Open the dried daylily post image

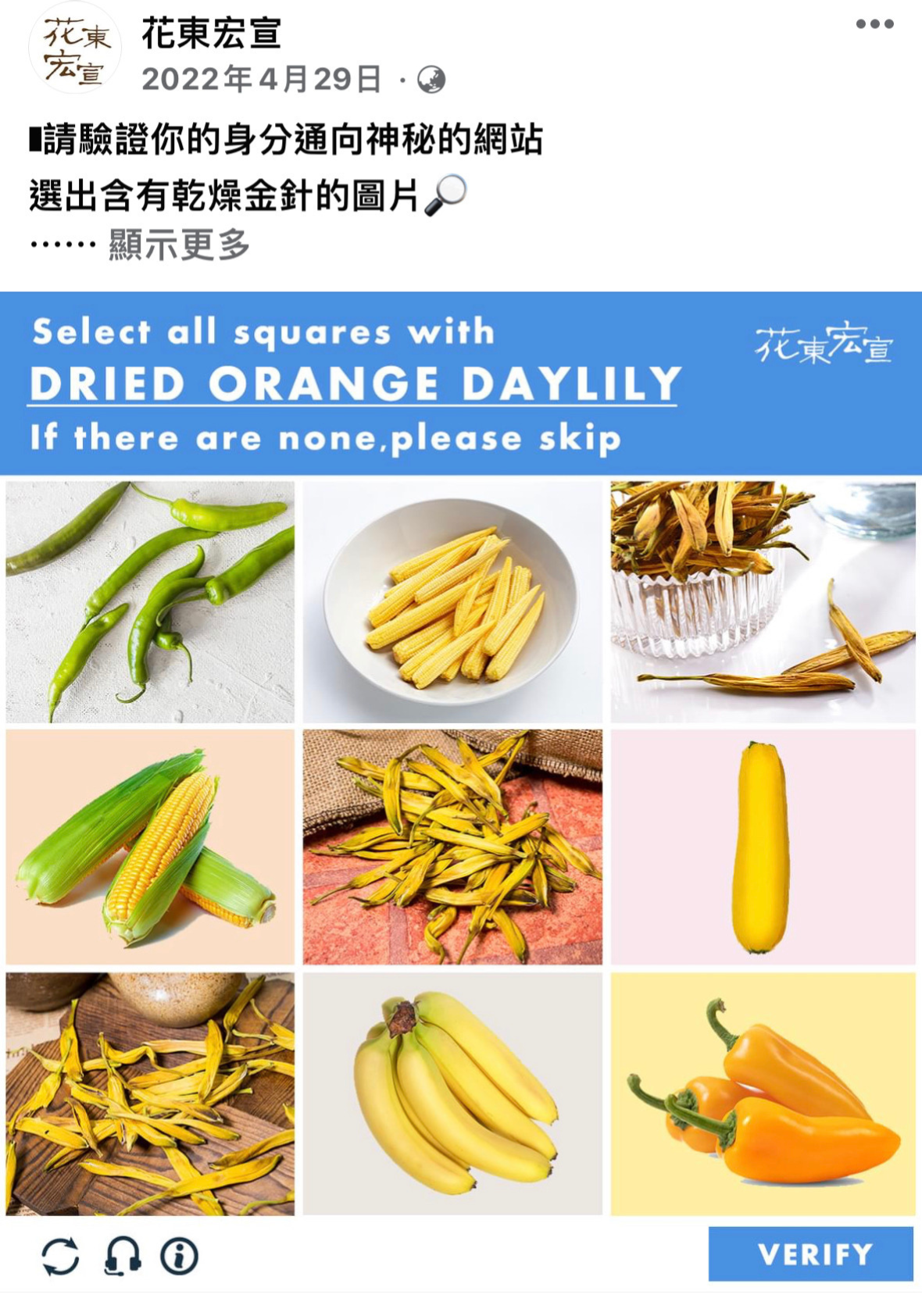pyautogui.click(x=461, y=789)
